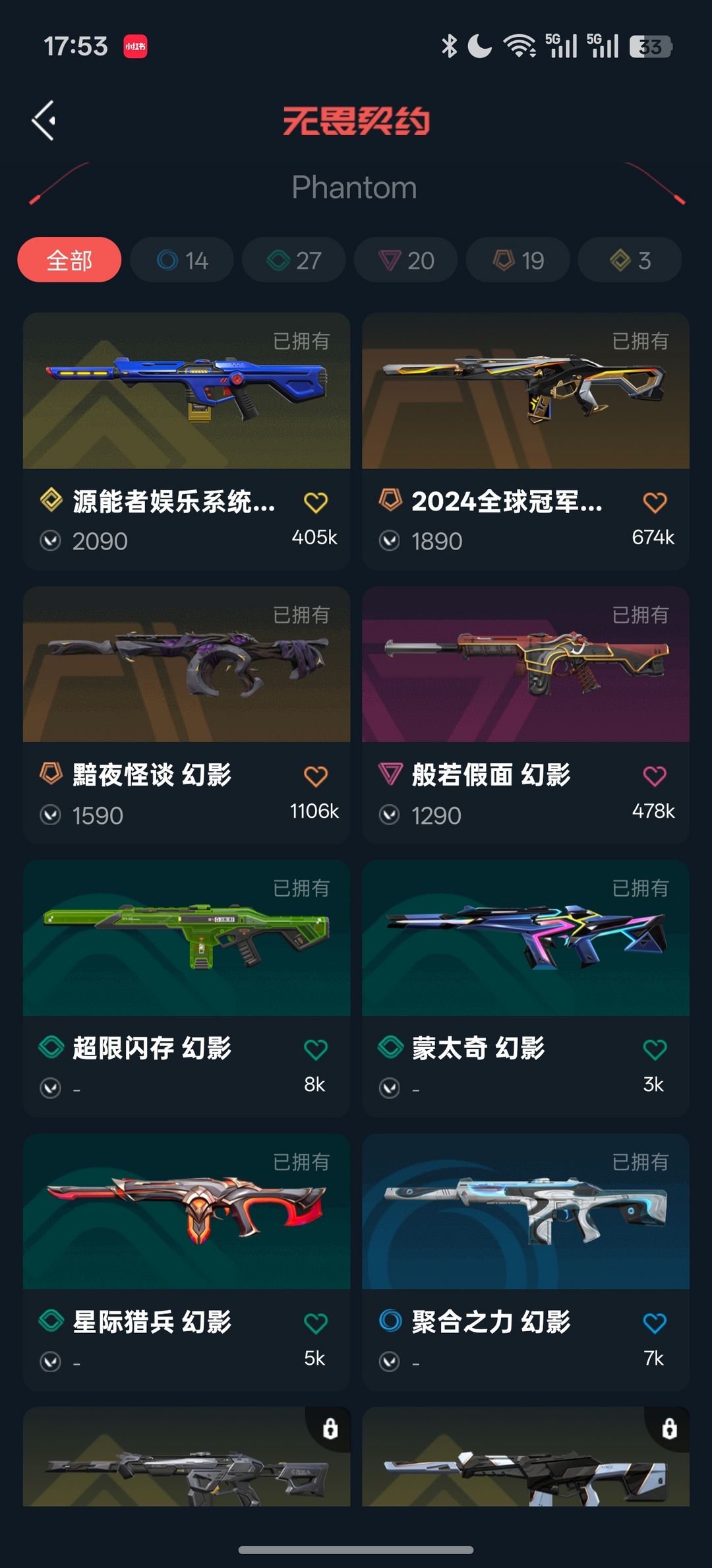View the 超限闪存 幻影 skin

point(187,938)
